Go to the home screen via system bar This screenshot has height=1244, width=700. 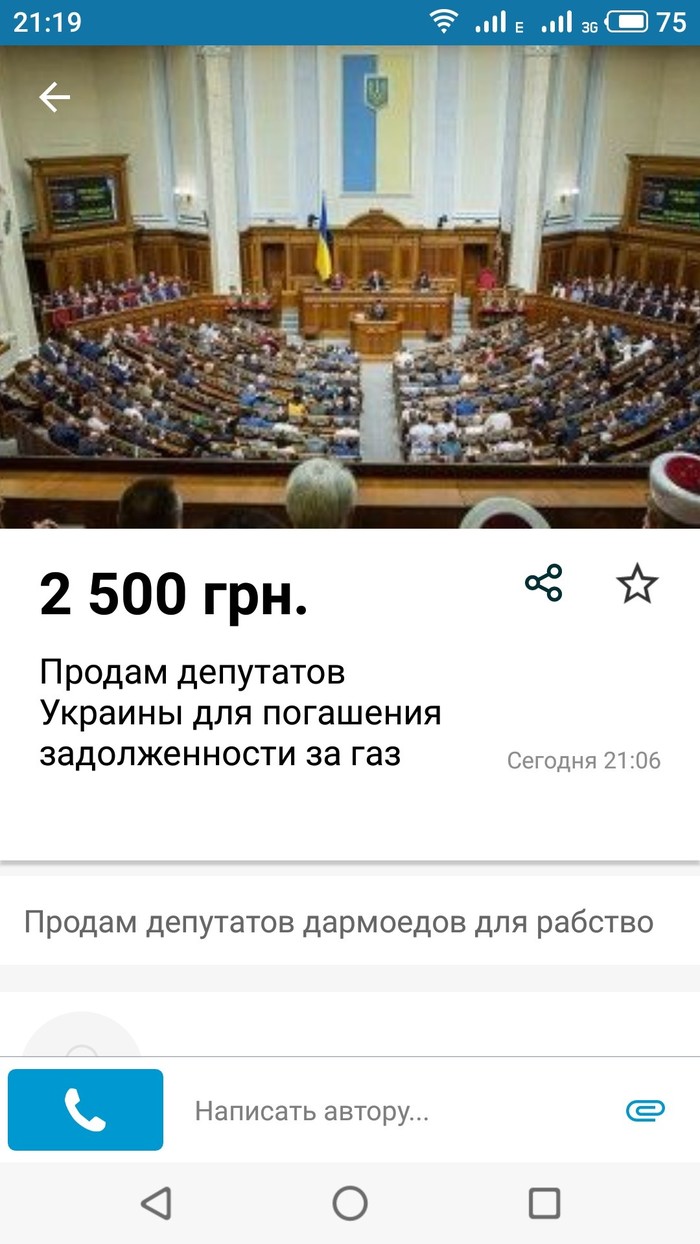(x=350, y=1203)
